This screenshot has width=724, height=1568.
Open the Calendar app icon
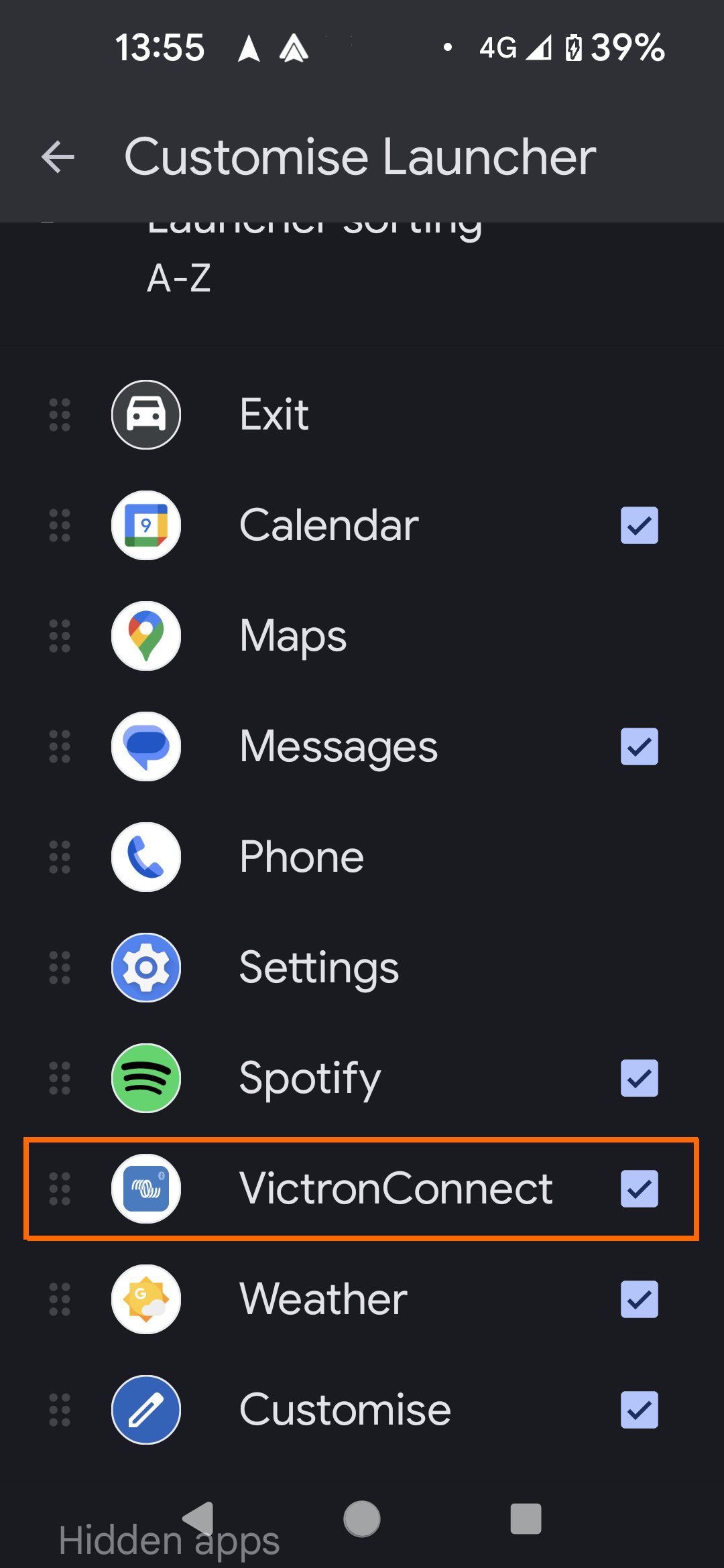(x=146, y=525)
